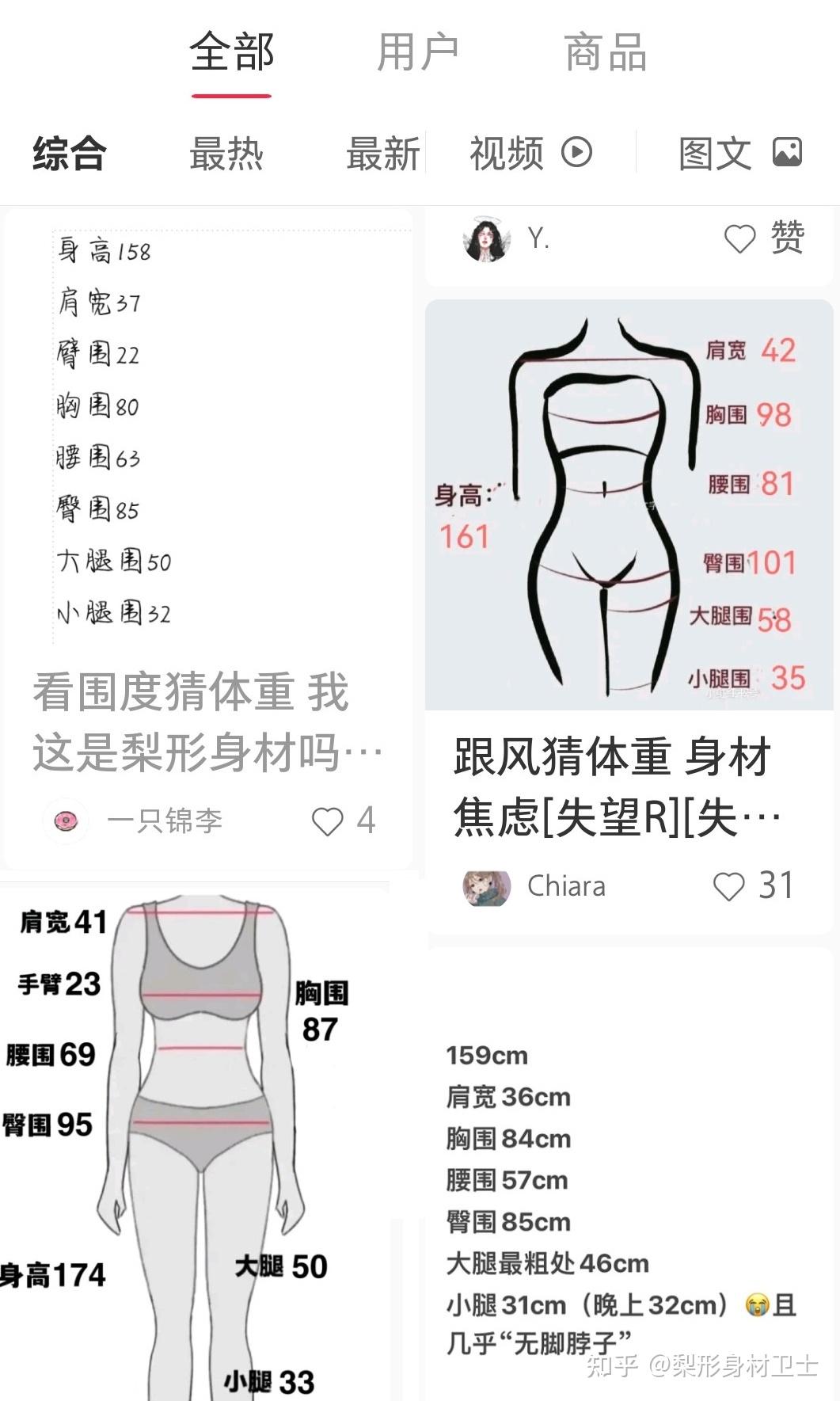The width and height of the screenshot is (840, 1401).
Task: Switch to the 商品 tab
Action: (605, 54)
